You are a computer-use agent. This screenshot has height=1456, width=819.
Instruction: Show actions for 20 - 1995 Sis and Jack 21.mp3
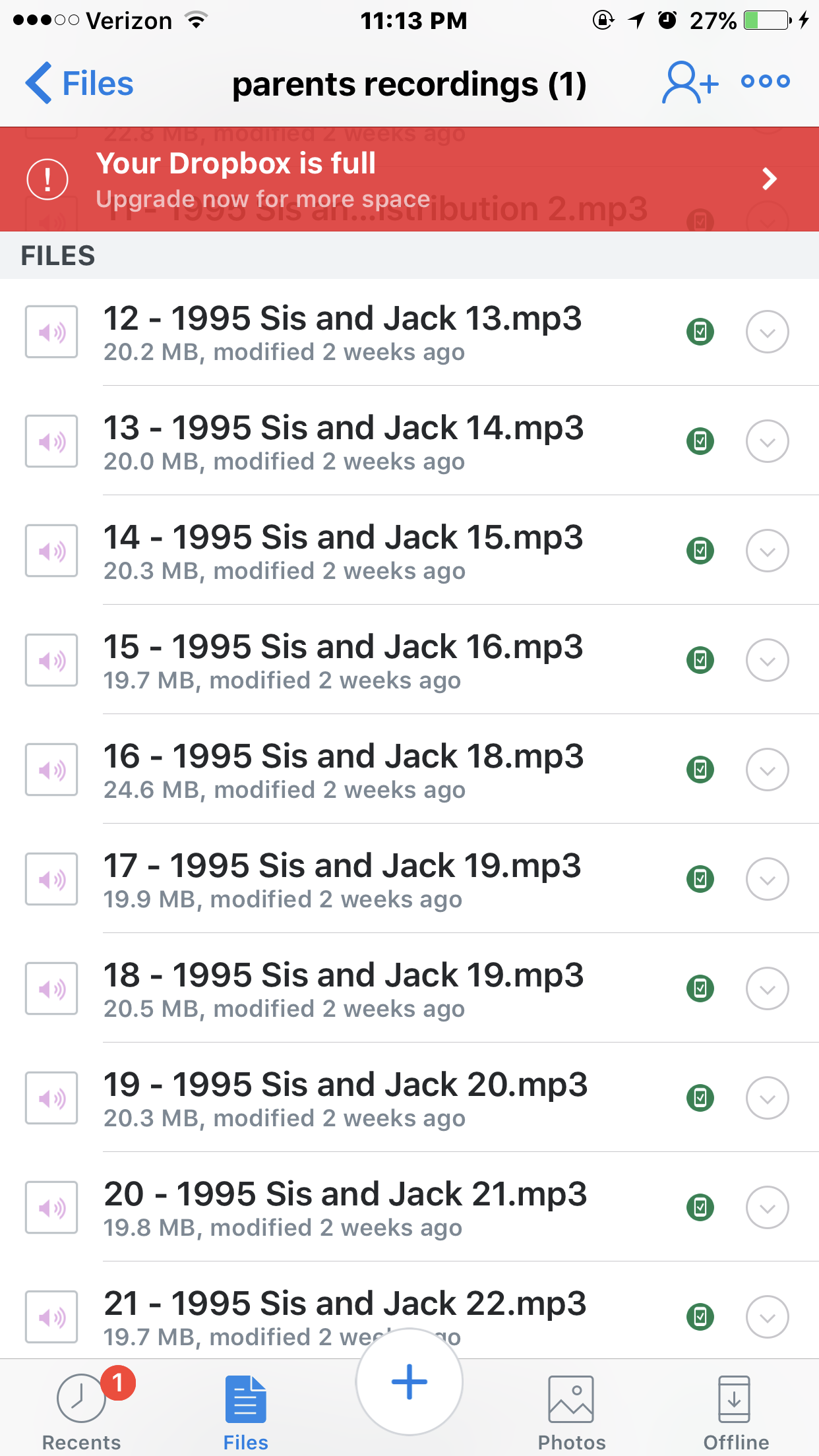click(767, 1207)
